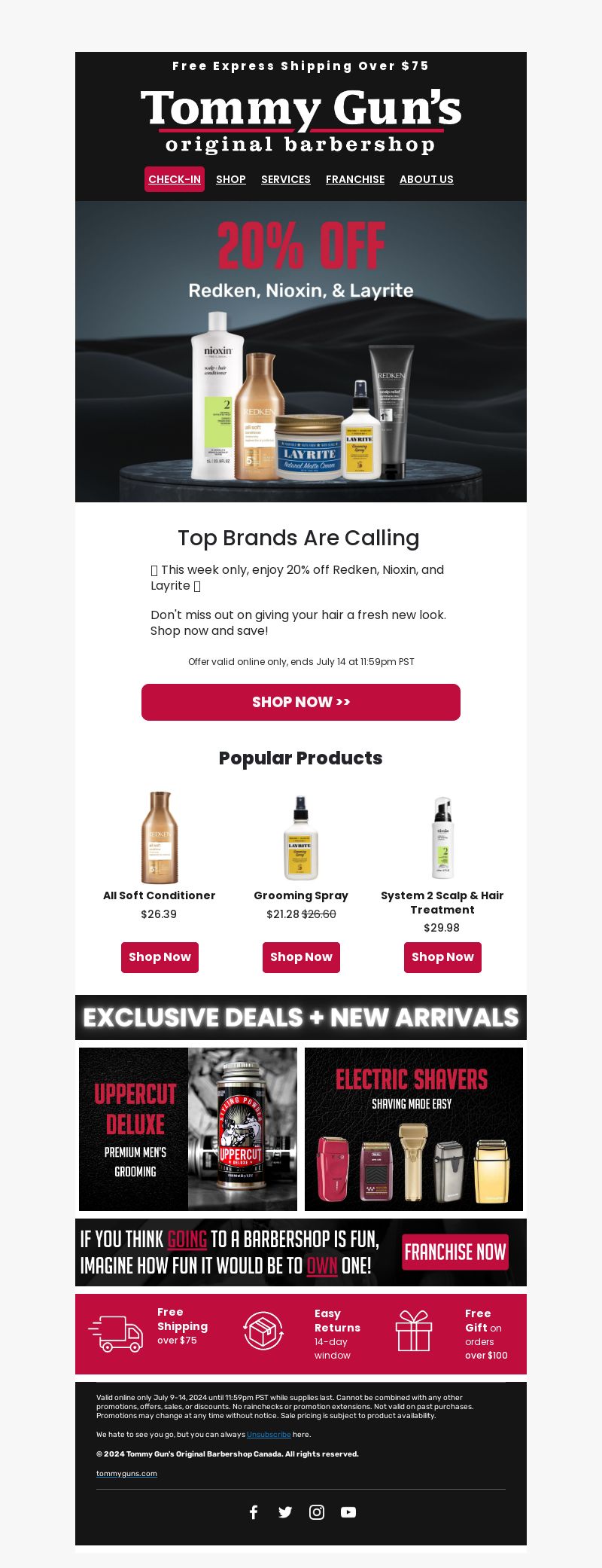This screenshot has width=602, height=1568.
Task: Follow the Unsubscribe link
Action: coord(269,1435)
